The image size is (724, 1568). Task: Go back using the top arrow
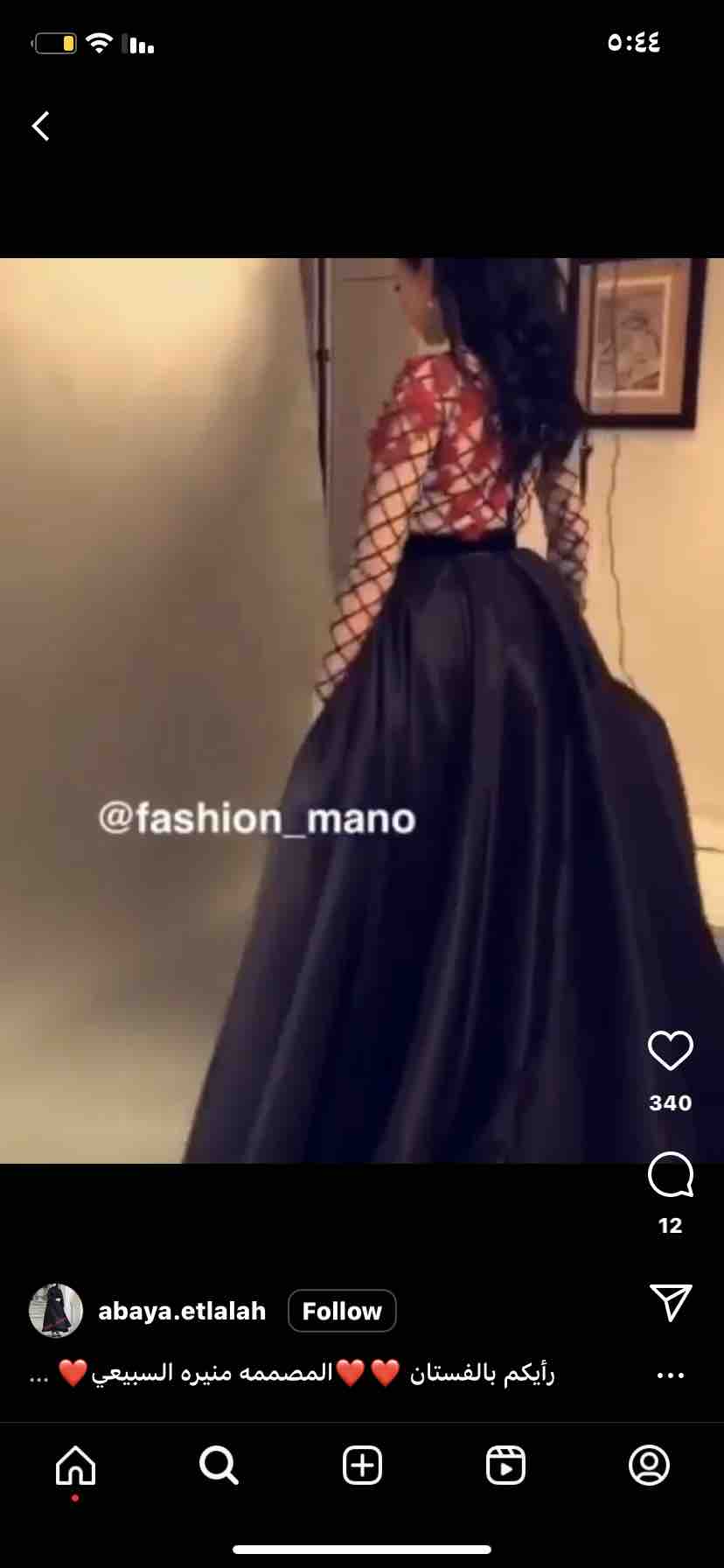click(40, 126)
